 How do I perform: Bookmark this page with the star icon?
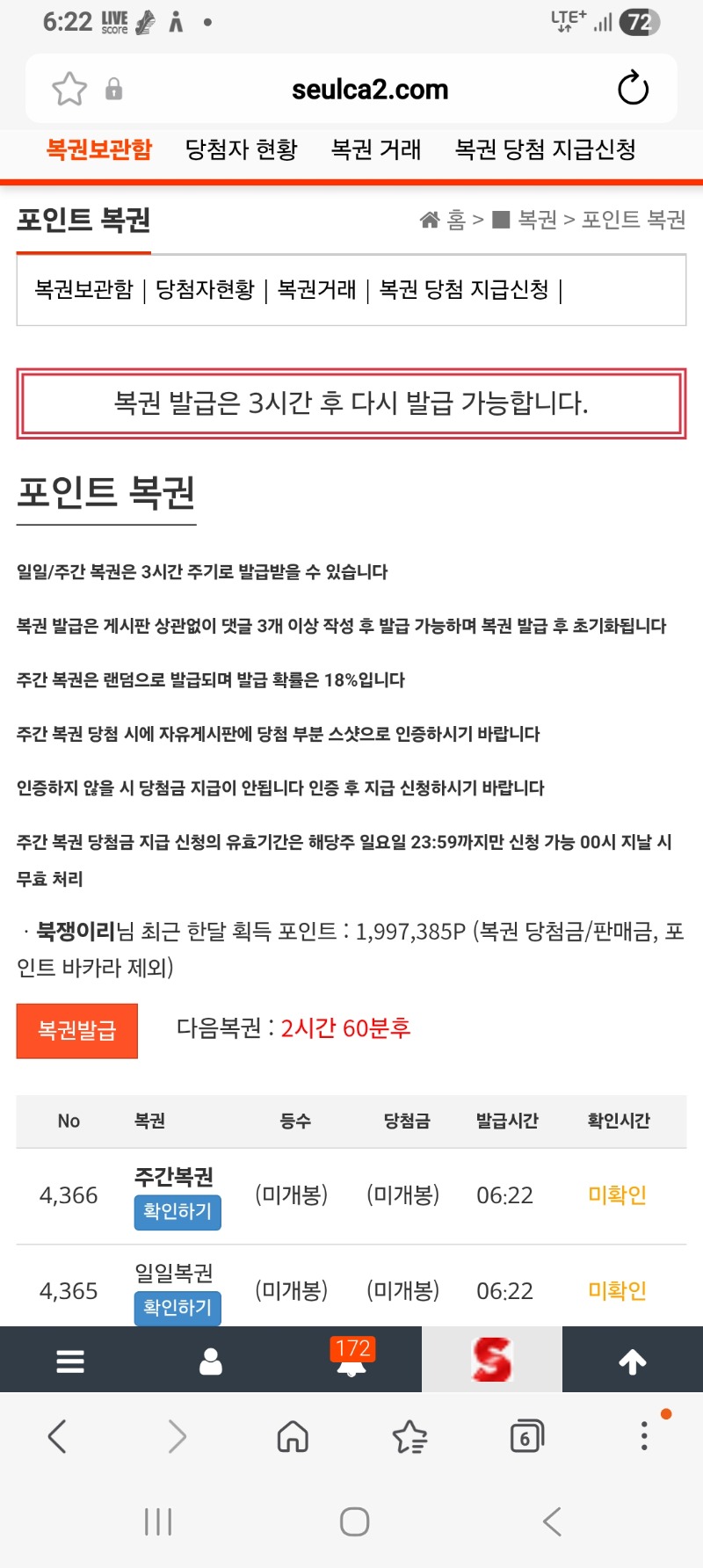(69, 89)
